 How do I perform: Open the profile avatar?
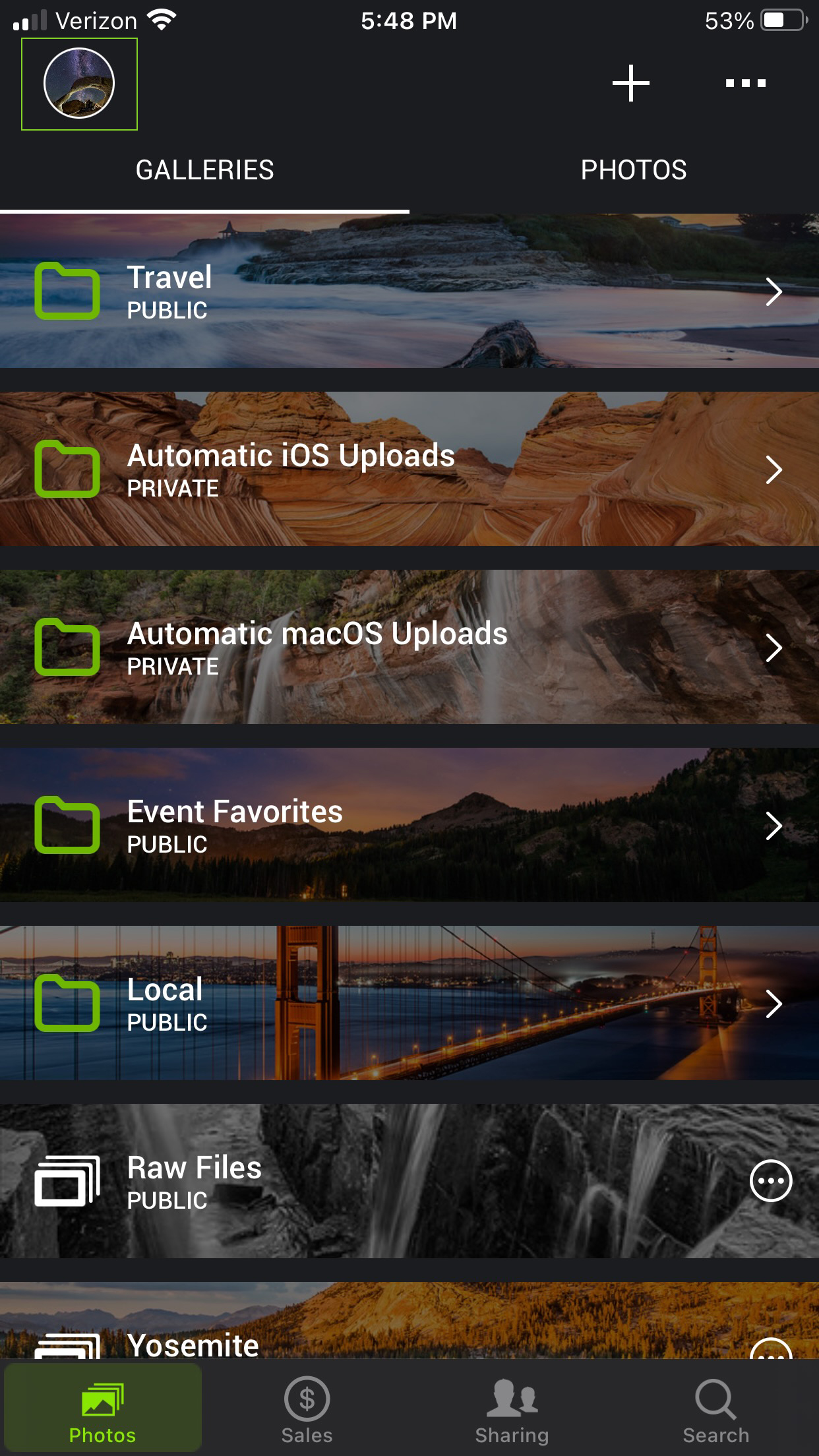(x=79, y=84)
